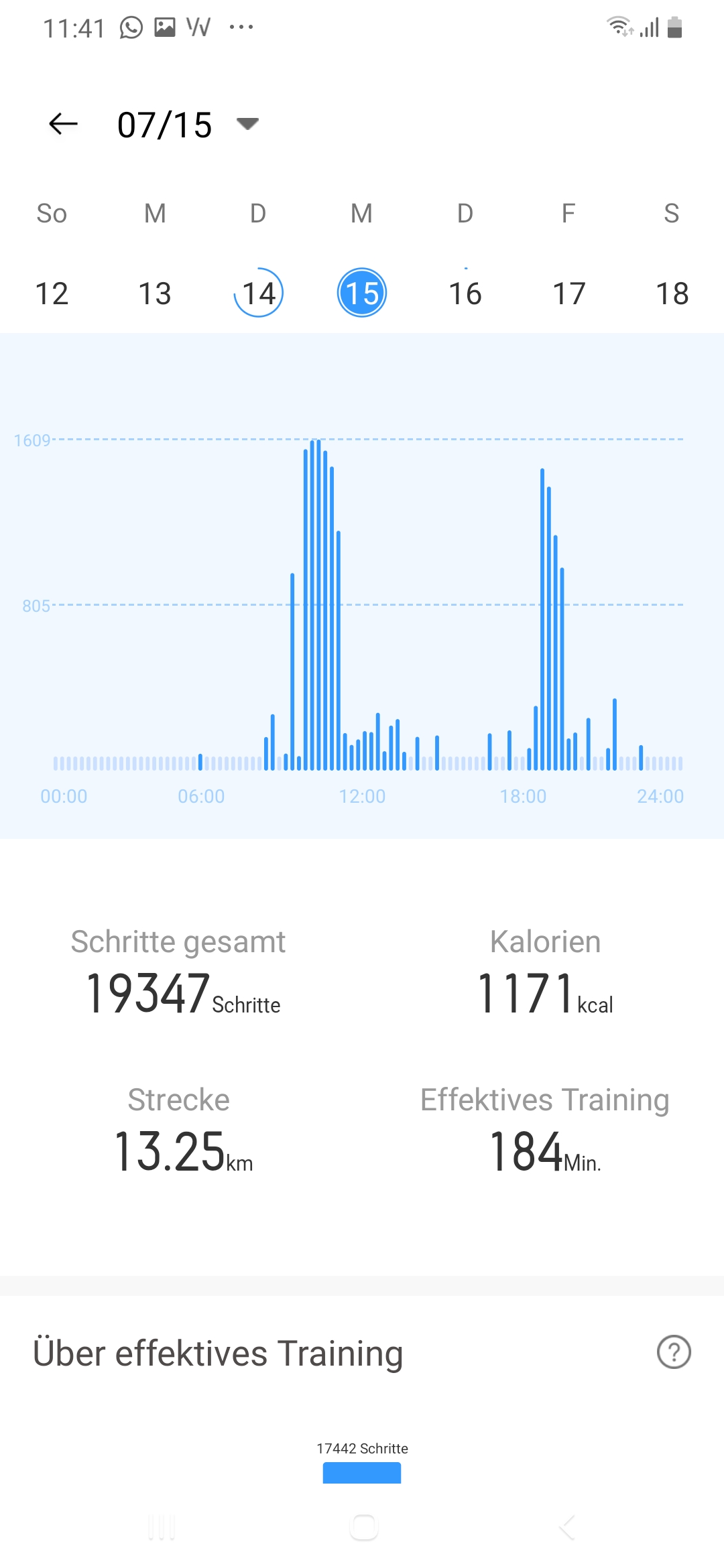Select Wednesday the 15th

(362, 293)
